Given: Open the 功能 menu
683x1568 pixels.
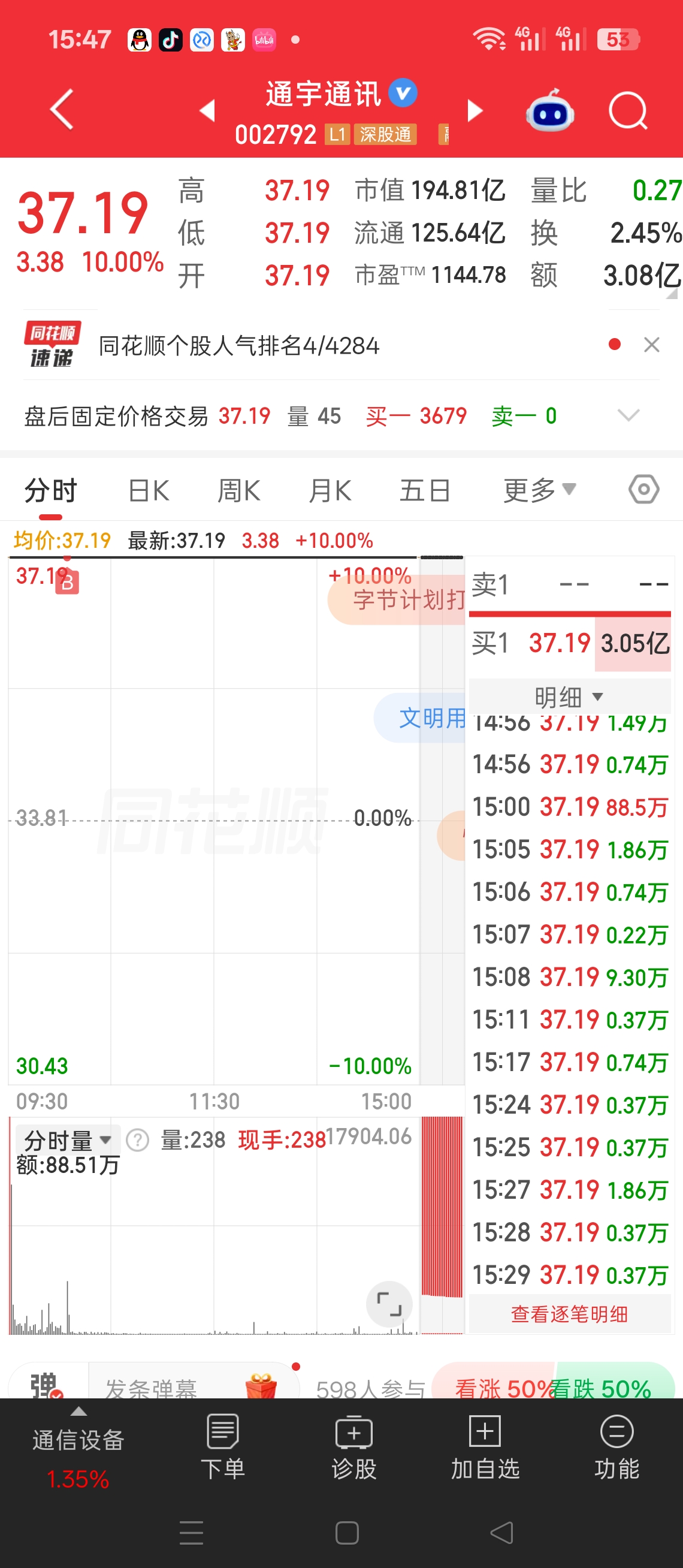Looking at the screenshot, I should point(616,1448).
